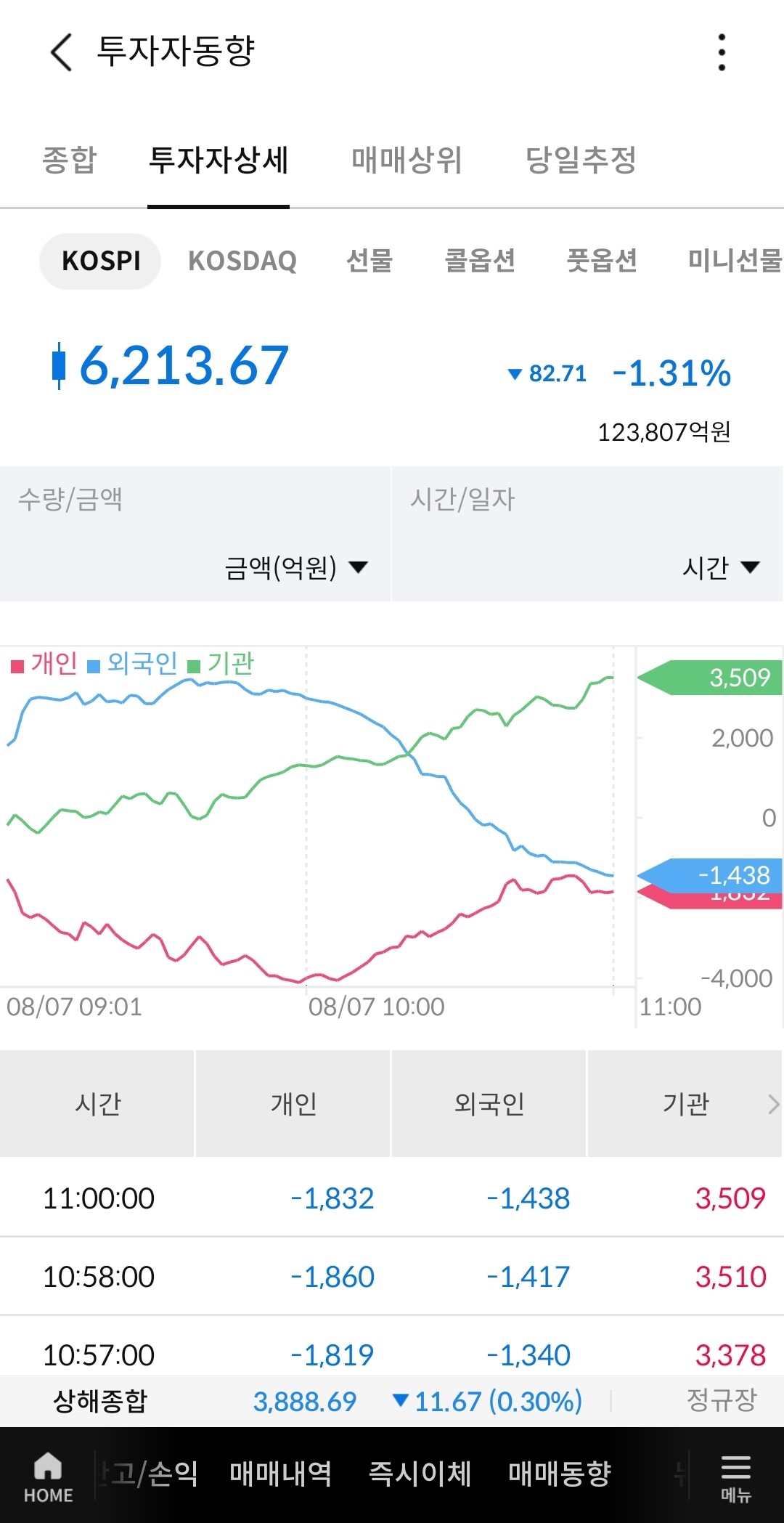This screenshot has width=784, height=1523.
Task: Open the three-dot overflow menu
Action: click(x=721, y=52)
